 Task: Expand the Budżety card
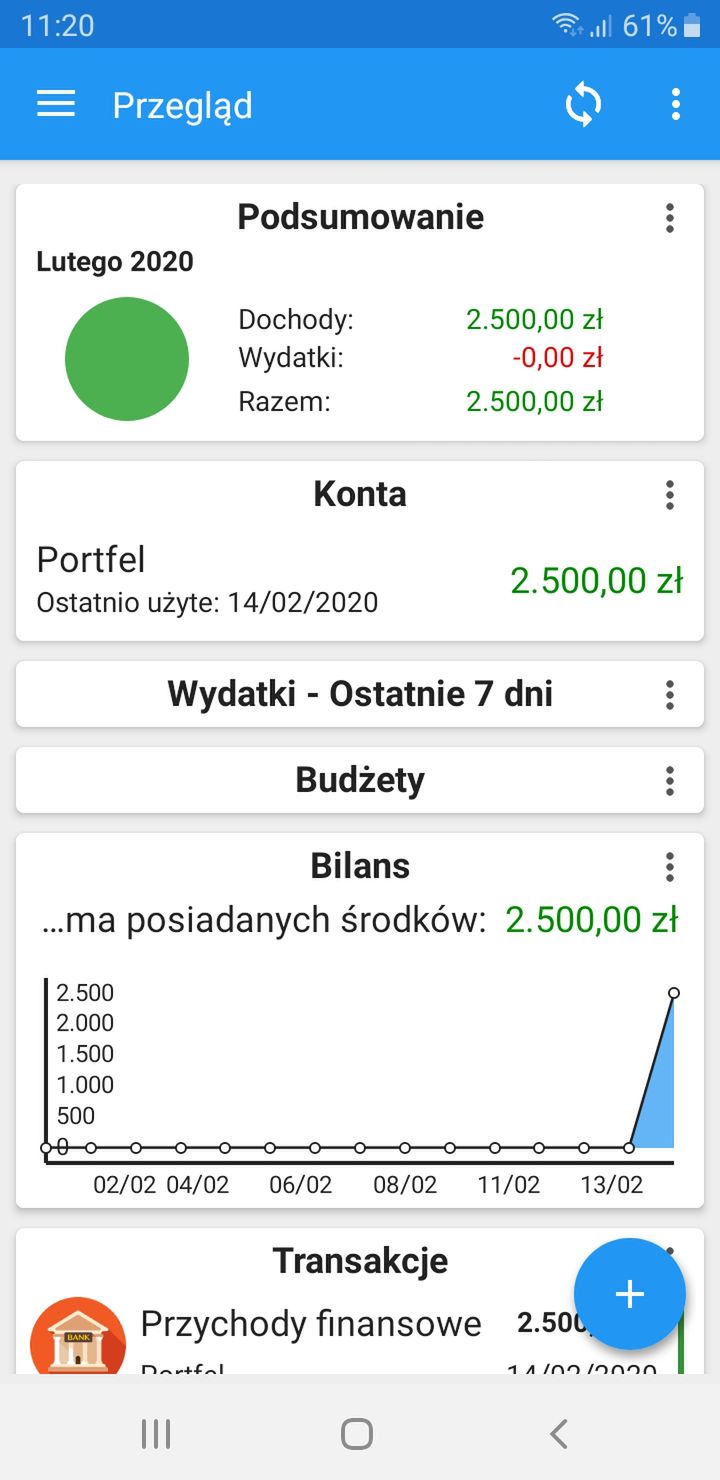(x=360, y=780)
